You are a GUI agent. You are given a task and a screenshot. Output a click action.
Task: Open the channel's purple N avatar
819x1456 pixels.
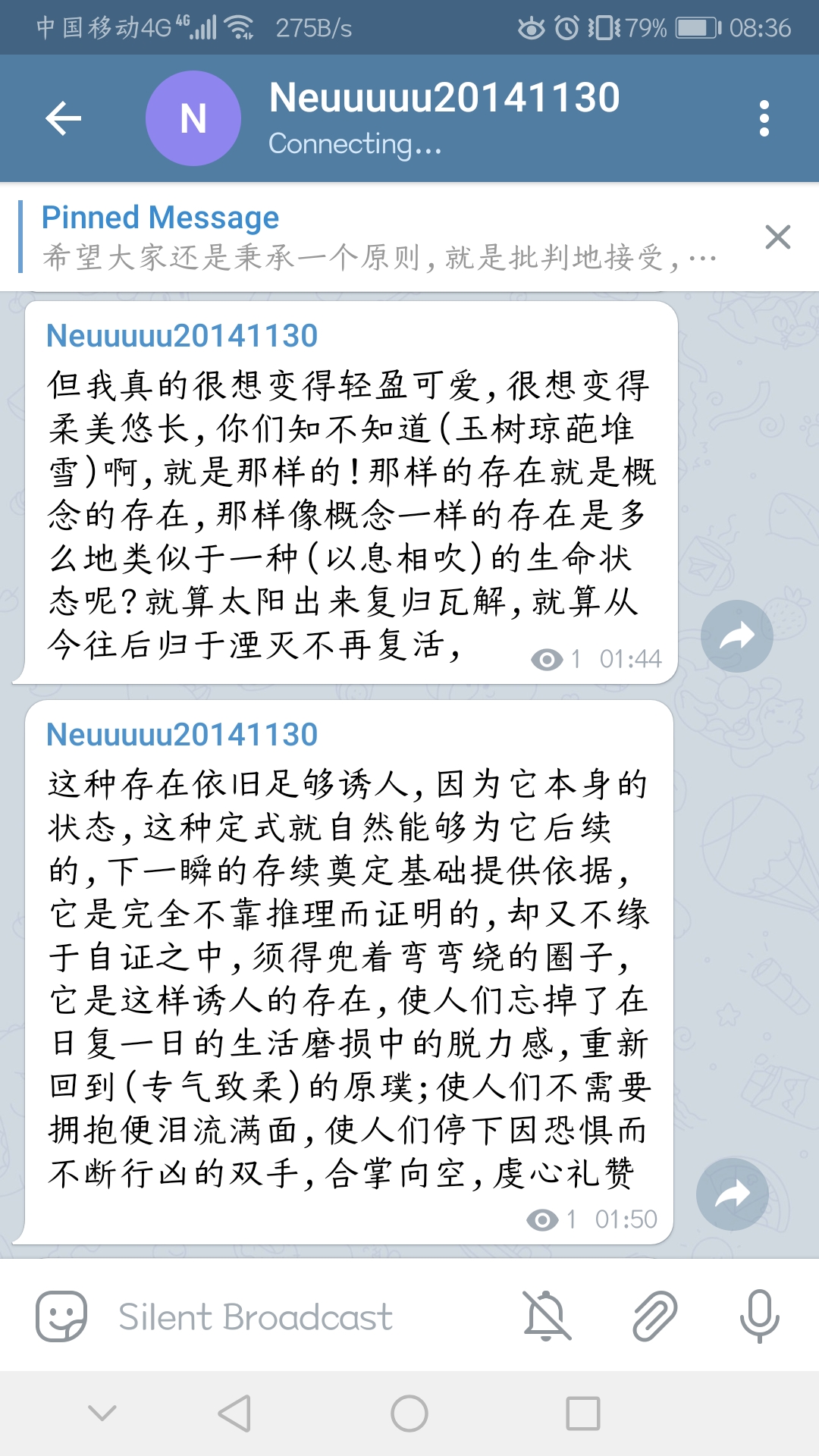[x=193, y=118]
